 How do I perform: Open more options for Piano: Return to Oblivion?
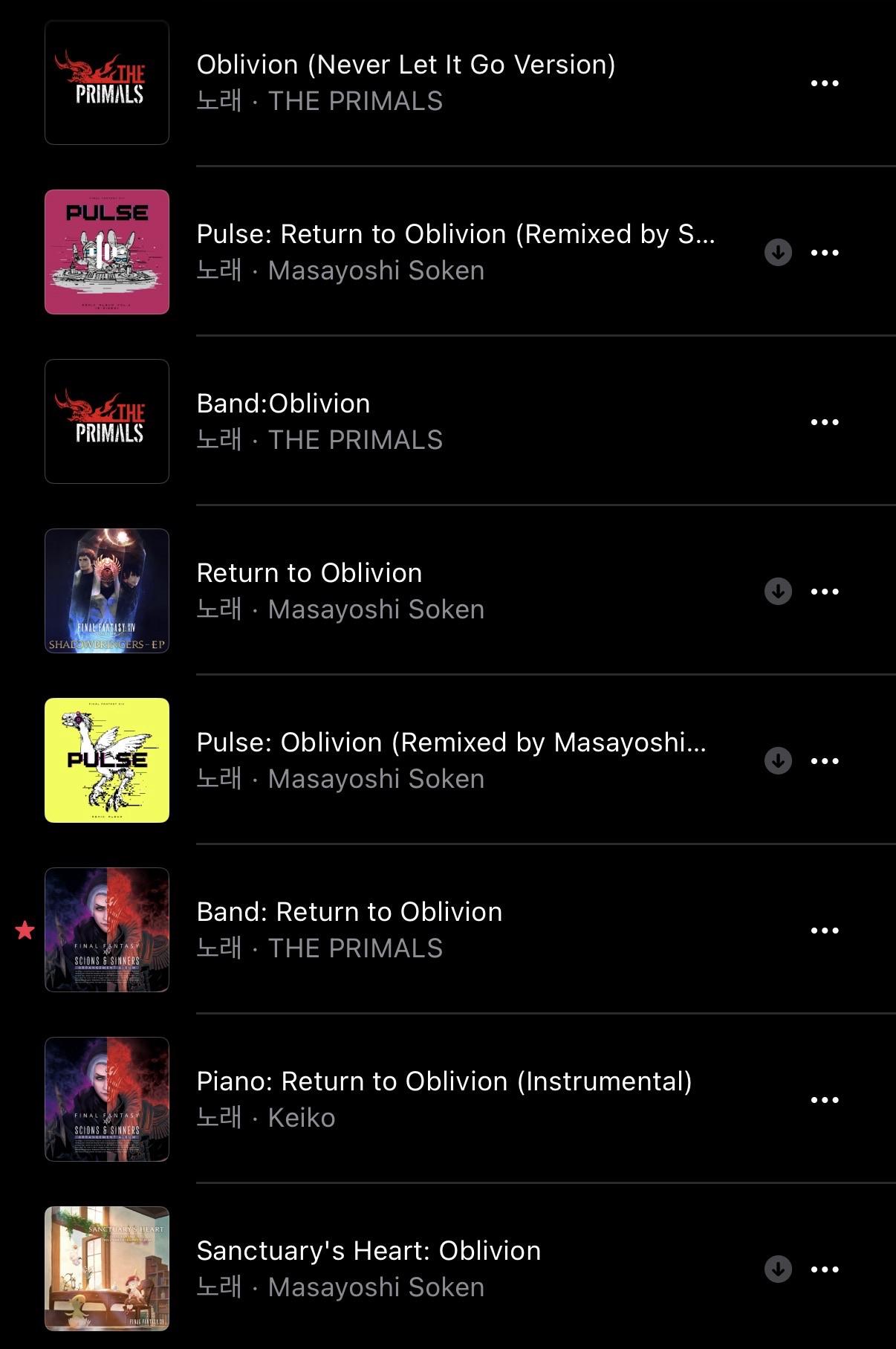[825, 1100]
